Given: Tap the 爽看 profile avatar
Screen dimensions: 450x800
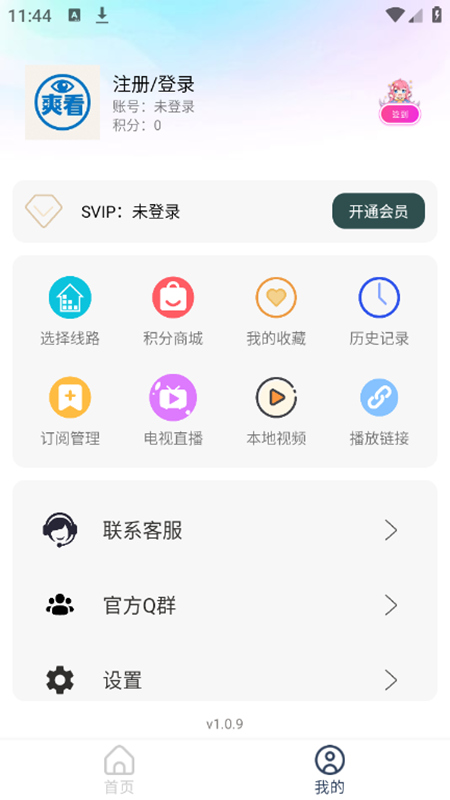Looking at the screenshot, I should pos(62,102).
